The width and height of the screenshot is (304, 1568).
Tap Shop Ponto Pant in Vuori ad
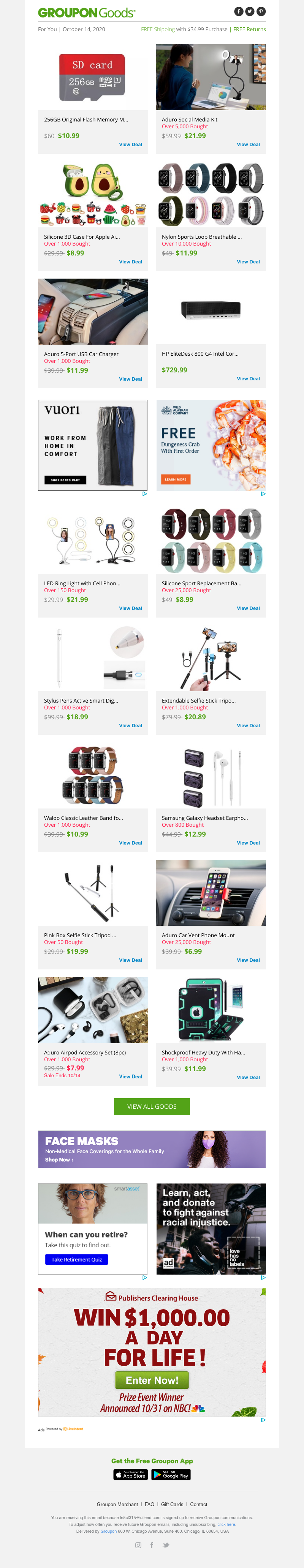click(65, 480)
